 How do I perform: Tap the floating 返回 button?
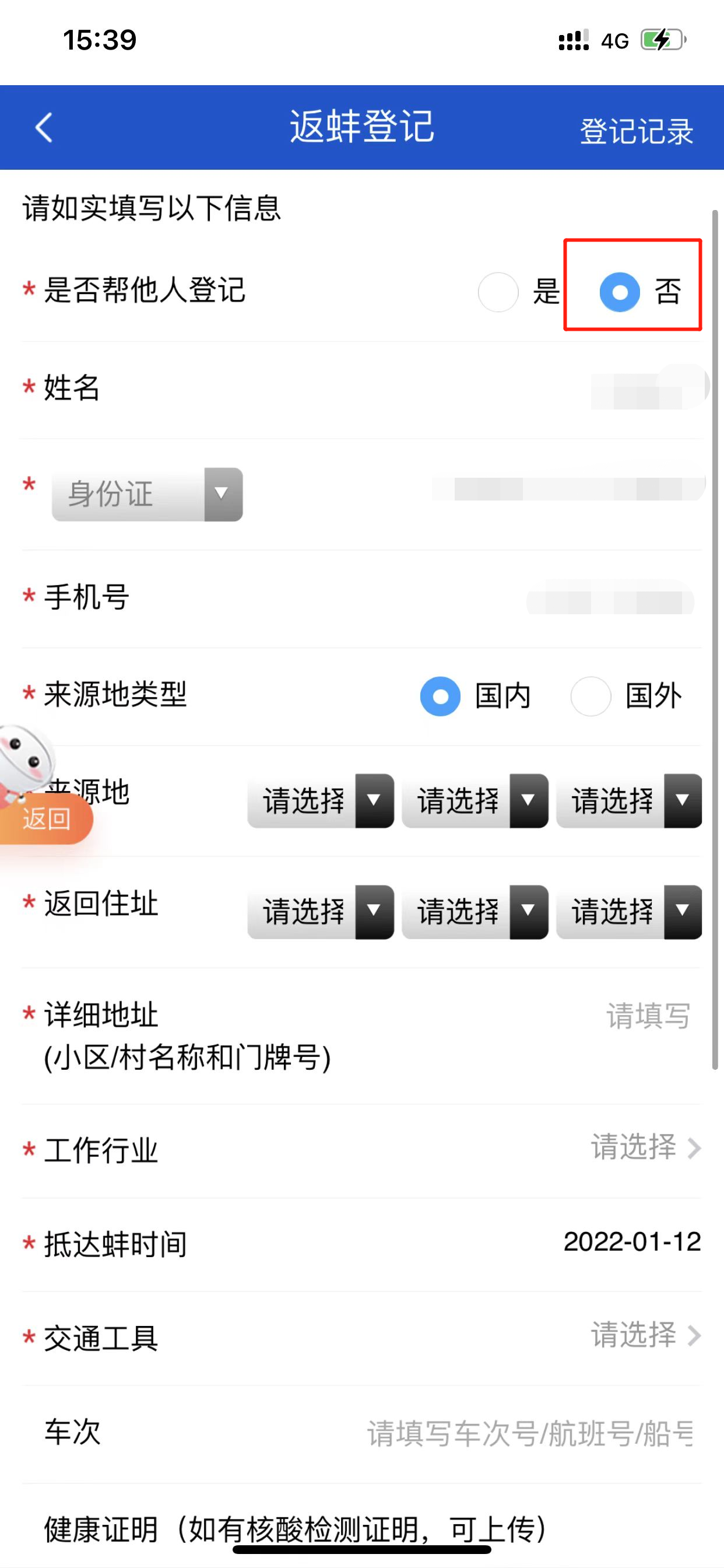(45, 818)
